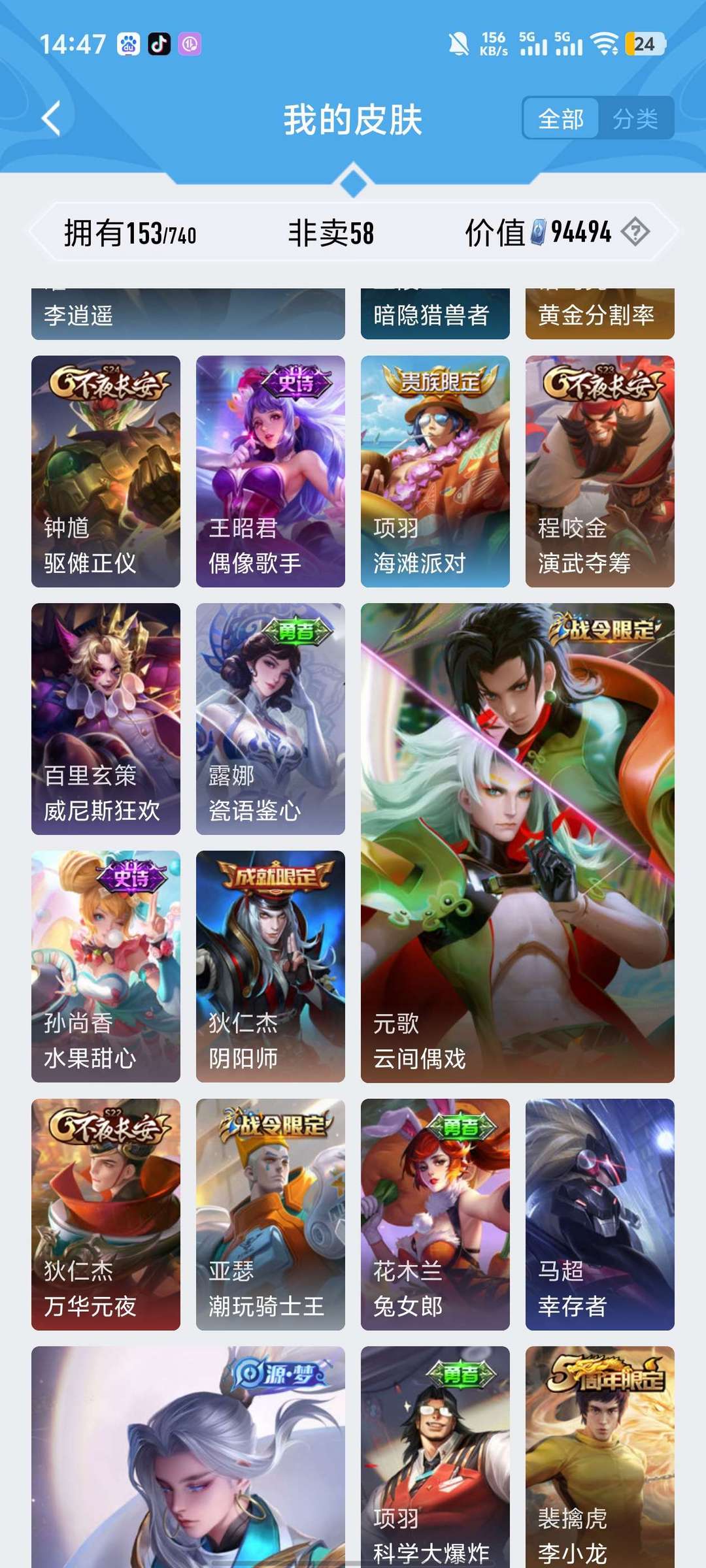View 项羽 科学大爆炸 skin

click(435, 1457)
